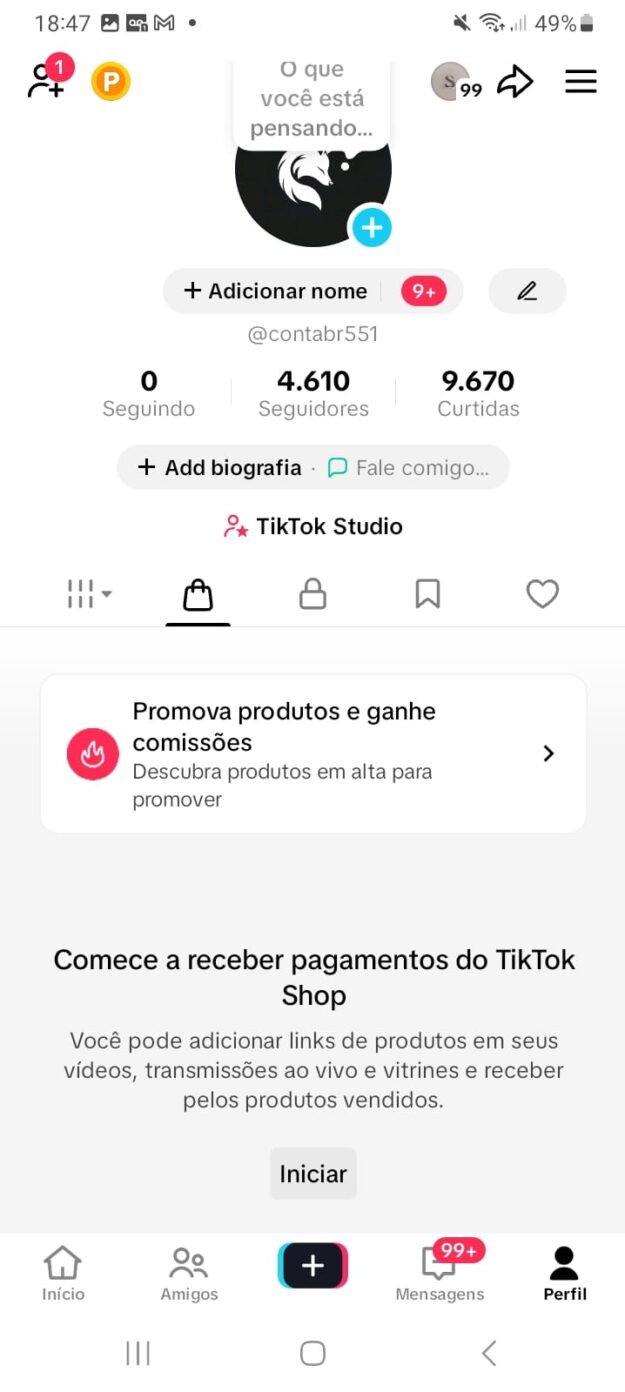This screenshot has width=625, height=1392.
Task: Open Promova produtos e ganhe comissões card
Action: point(313,753)
